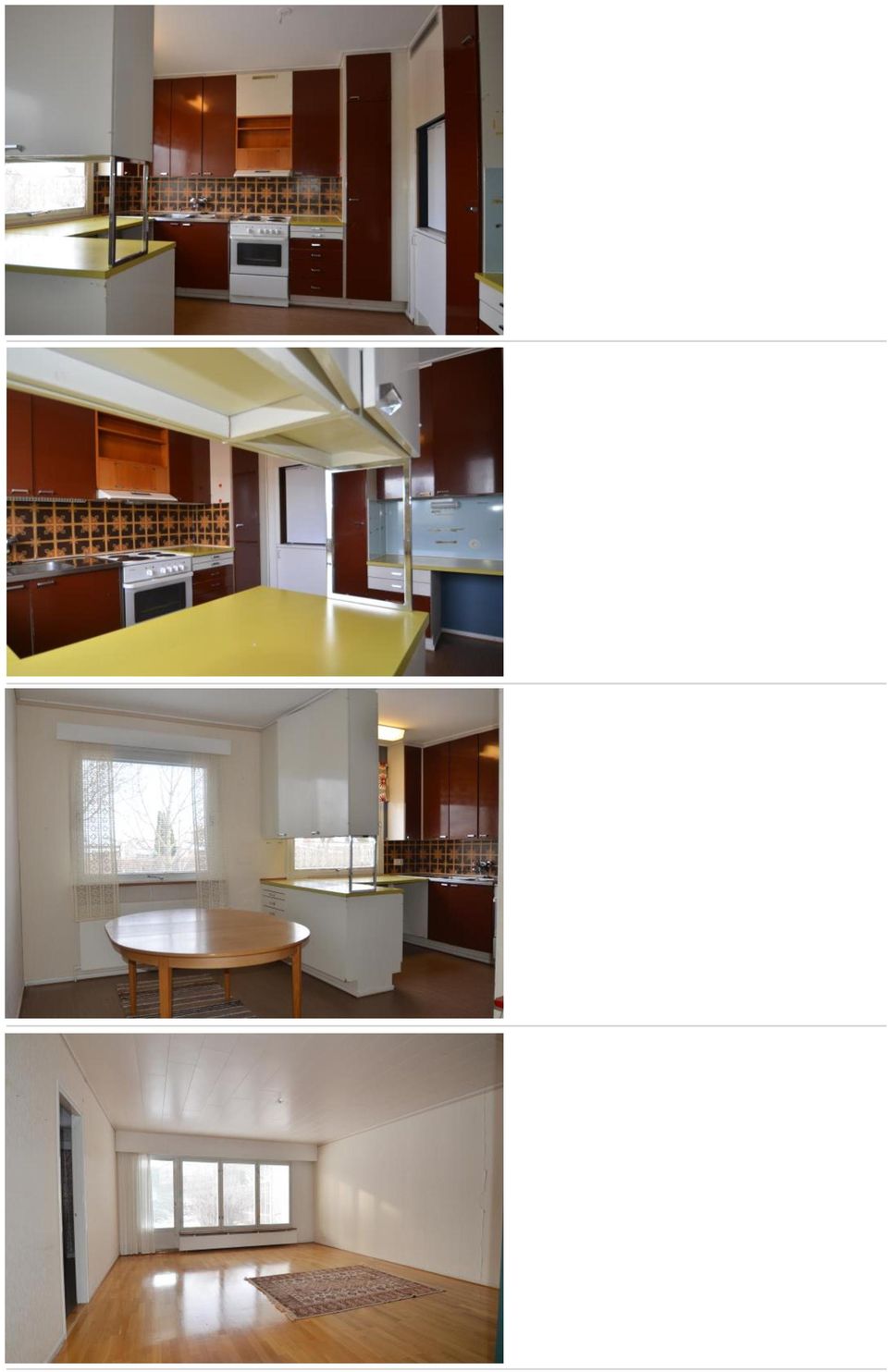Open the empty living room photo with the rug
Viewport: 888px width, 1372px height.
pyautogui.click(x=254, y=1198)
